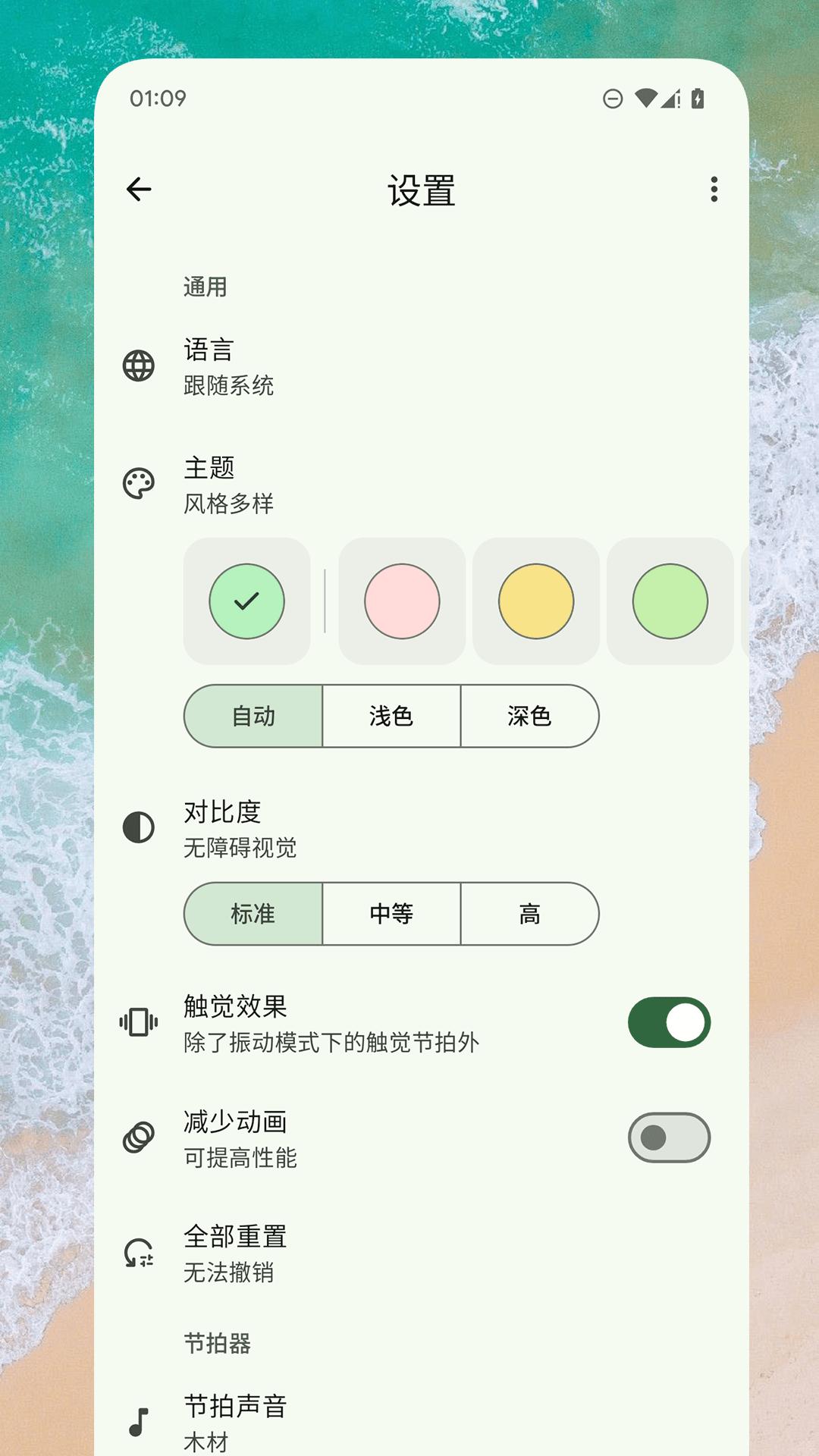819x1456 pixels.
Task: Click the vibration icon beside 触觉效果
Action: tap(138, 1024)
